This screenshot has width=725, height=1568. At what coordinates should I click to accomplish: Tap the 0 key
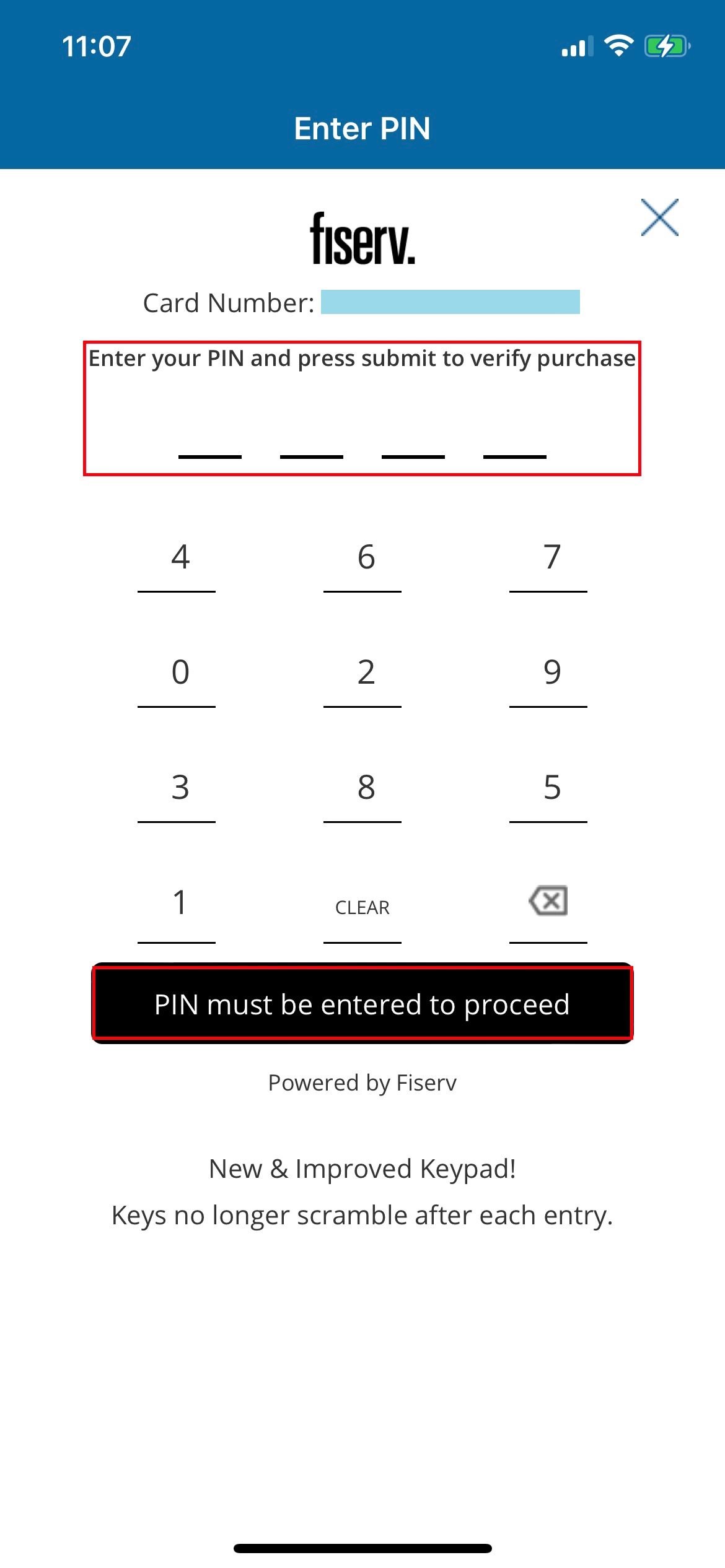pyautogui.click(x=178, y=673)
